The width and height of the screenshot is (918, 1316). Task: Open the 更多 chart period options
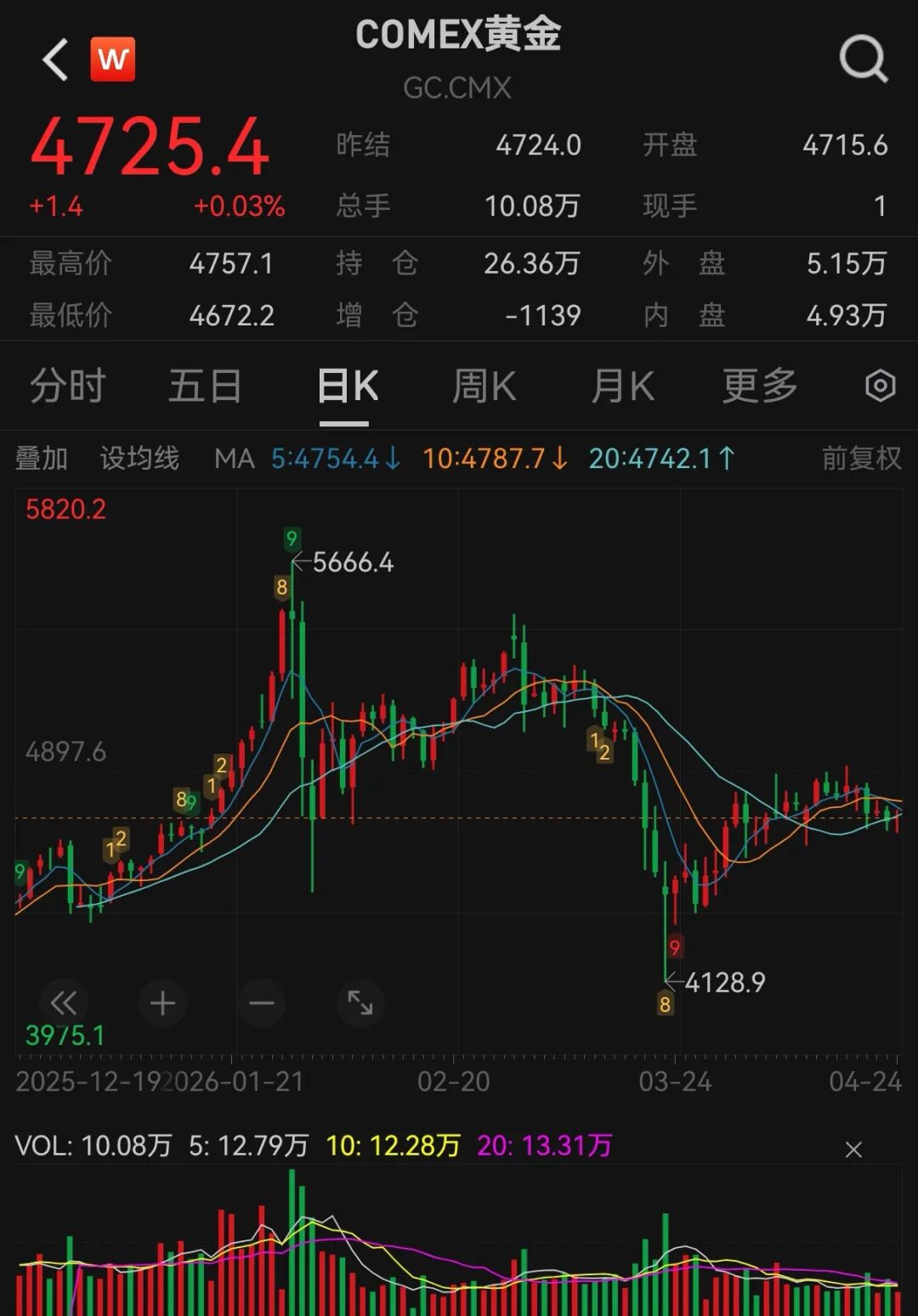[759, 387]
